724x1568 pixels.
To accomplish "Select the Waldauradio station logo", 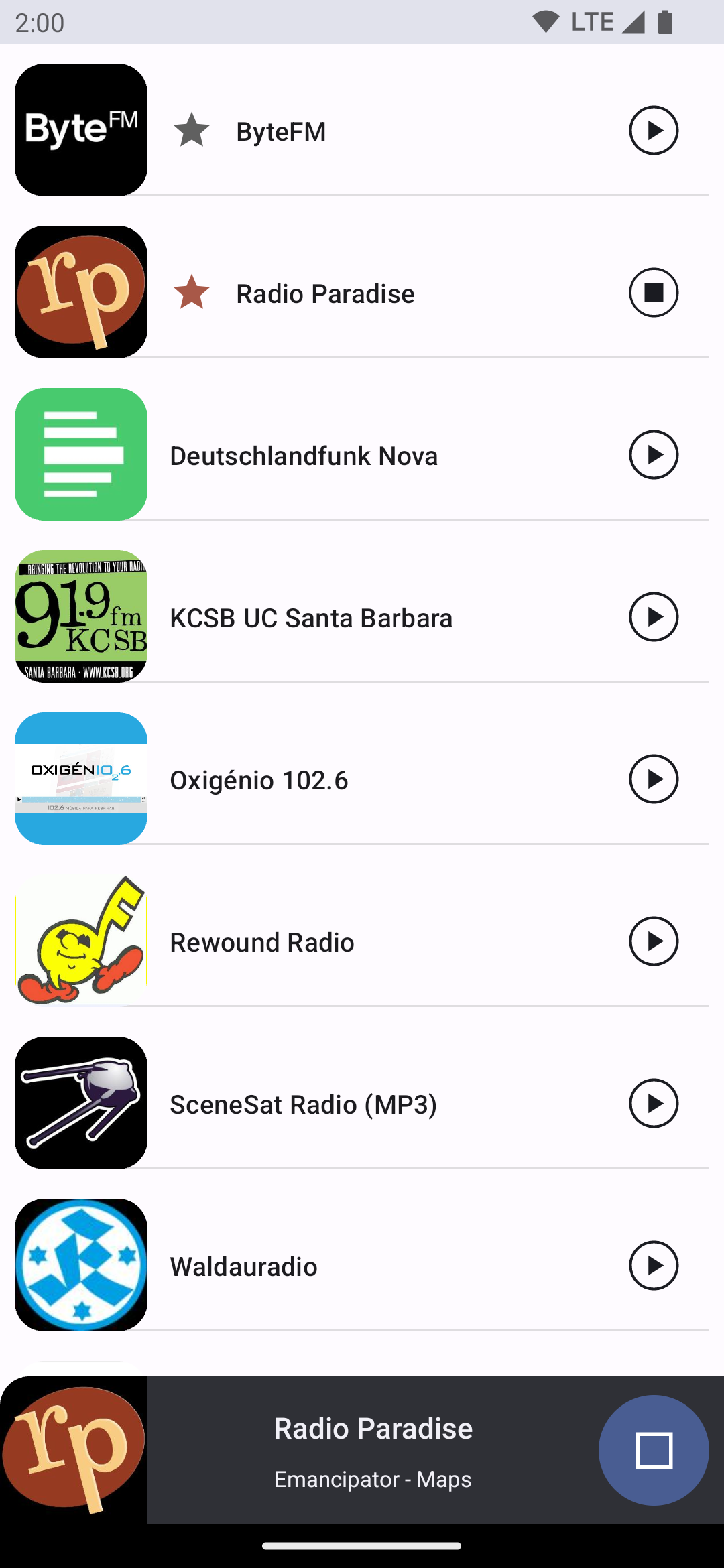I will (x=81, y=1265).
